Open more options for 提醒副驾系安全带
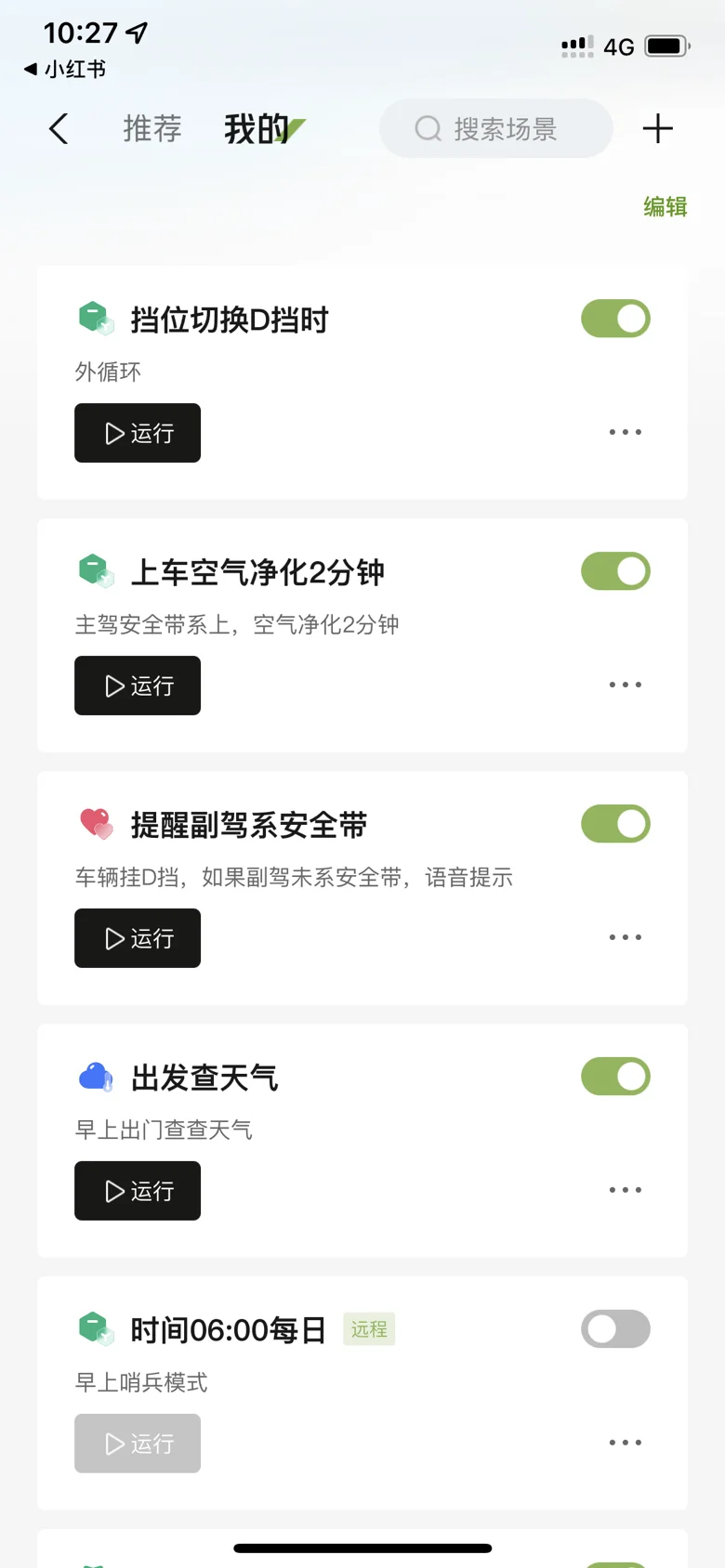This screenshot has height=1568, width=725. point(625,937)
